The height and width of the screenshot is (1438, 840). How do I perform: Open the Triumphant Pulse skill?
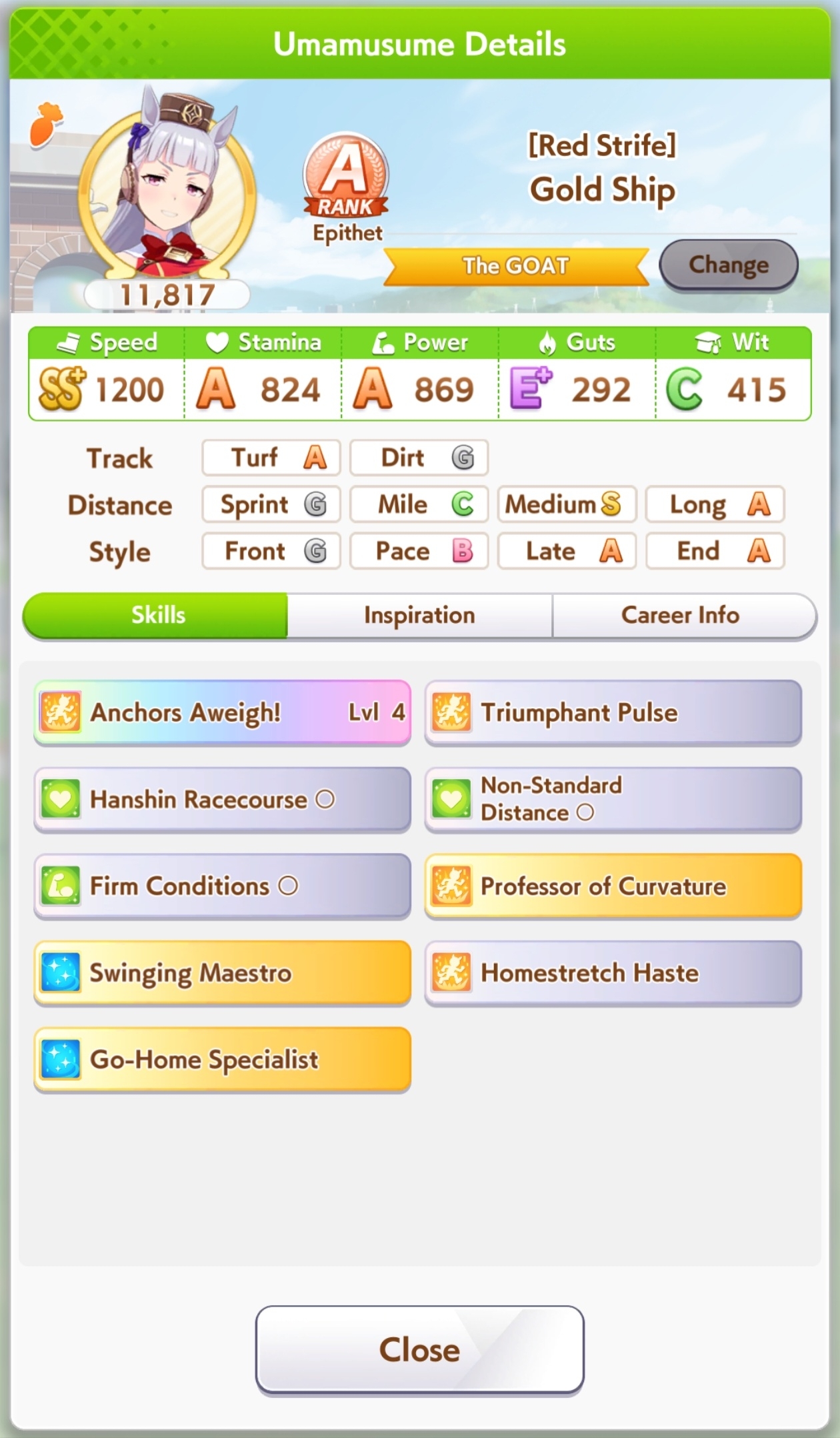[x=613, y=712]
